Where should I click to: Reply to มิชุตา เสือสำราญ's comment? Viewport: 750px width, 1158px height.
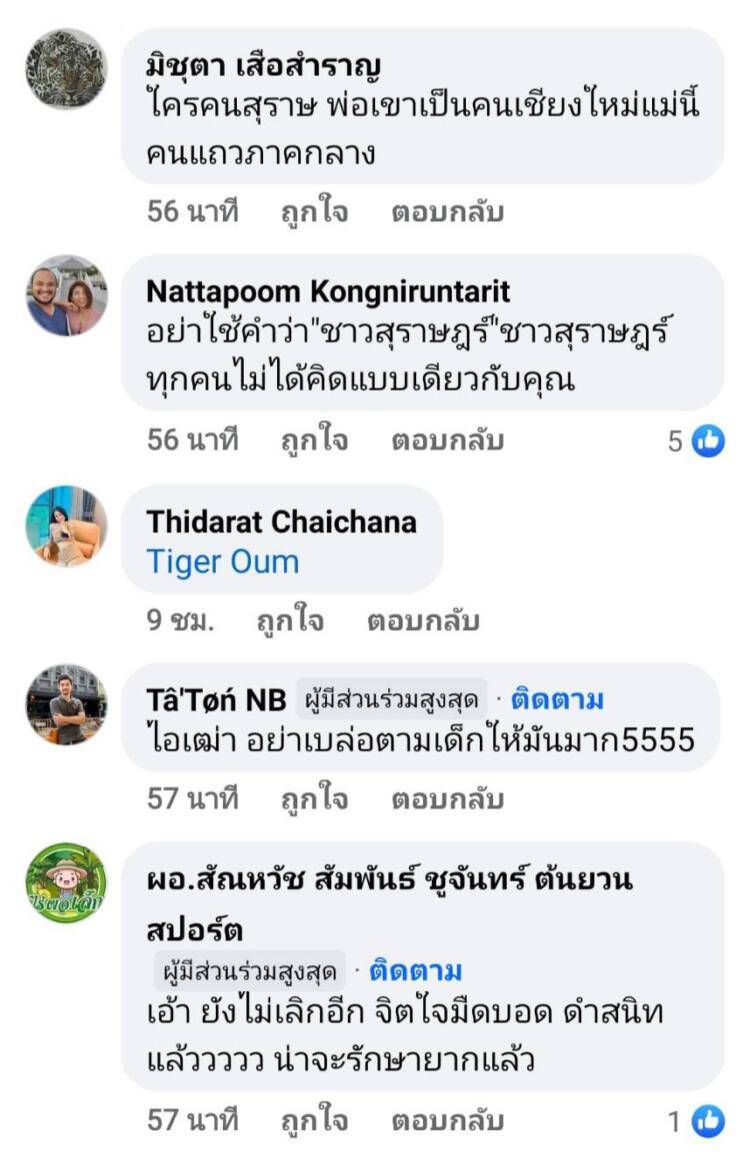point(447,212)
